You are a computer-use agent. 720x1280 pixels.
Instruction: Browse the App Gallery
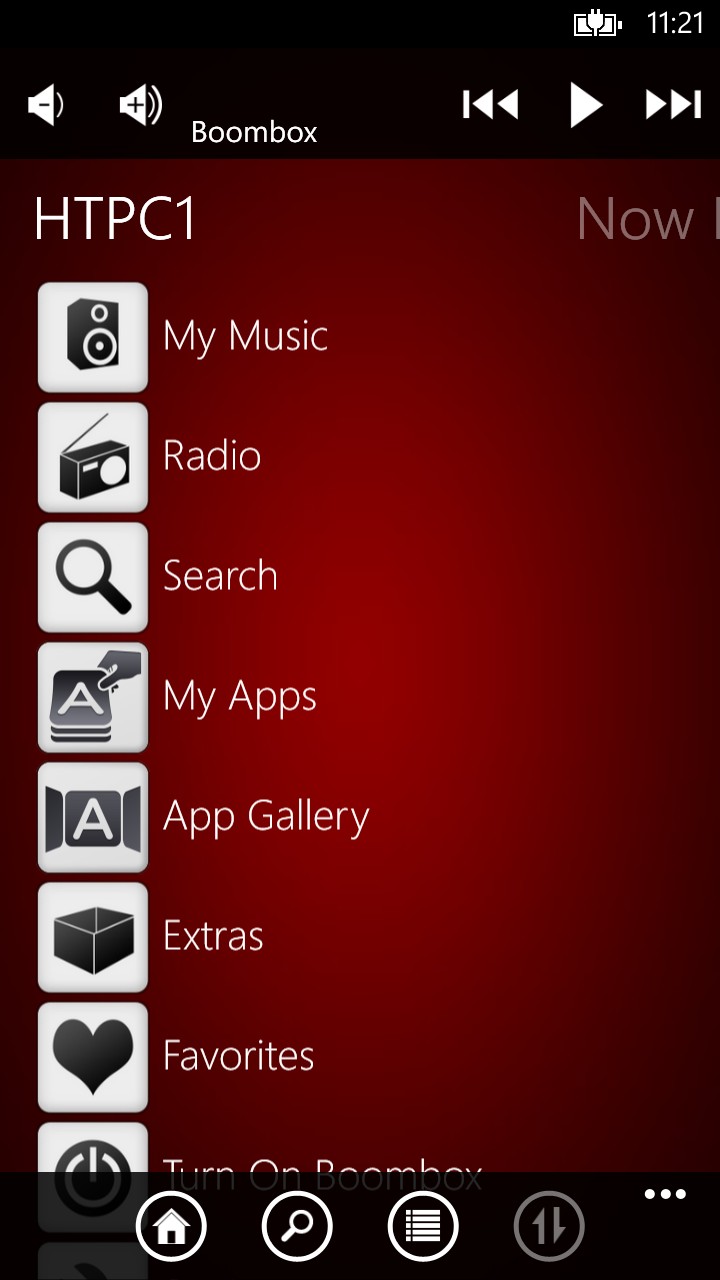204,817
